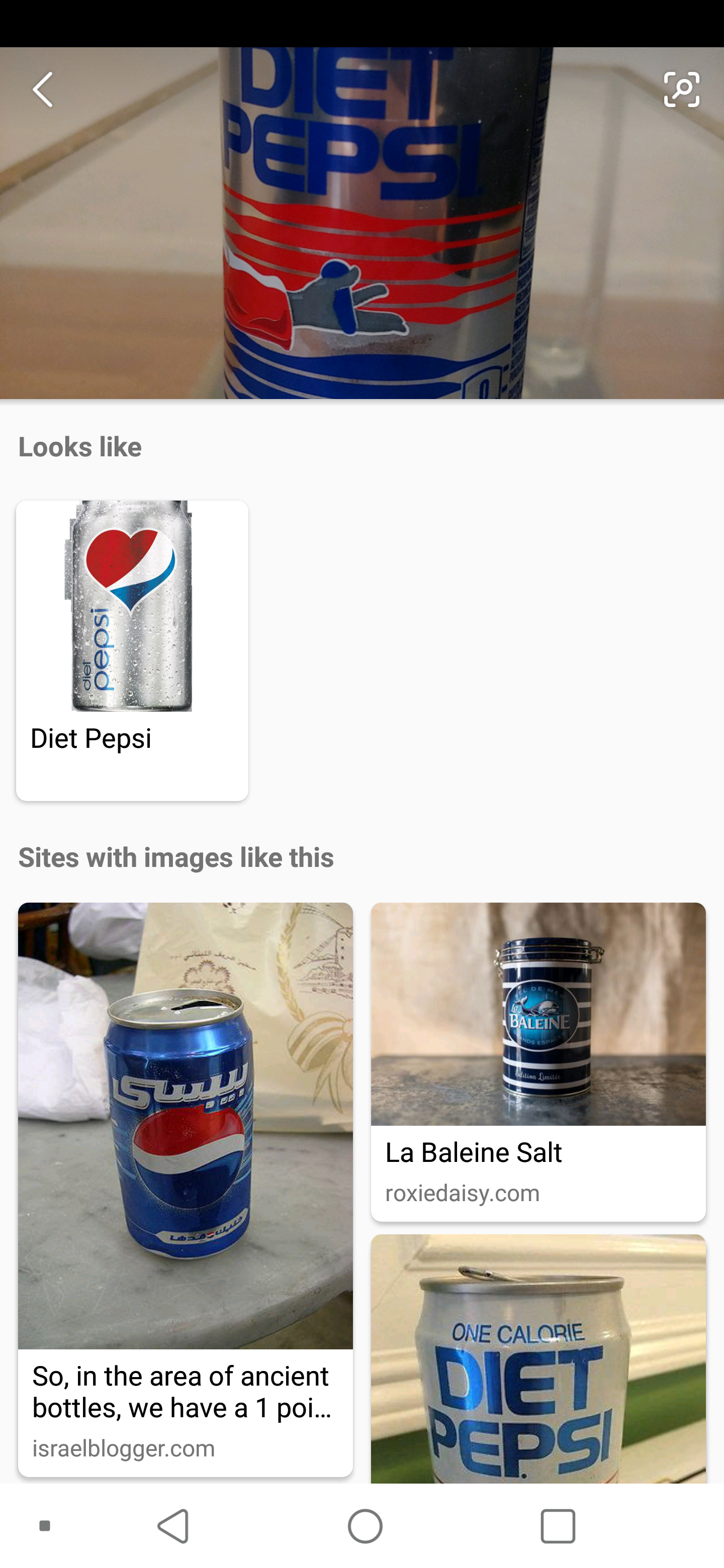The width and height of the screenshot is (724, 1568).
Task: Open recent apps from navigation bar
Action: [557, 1526]
